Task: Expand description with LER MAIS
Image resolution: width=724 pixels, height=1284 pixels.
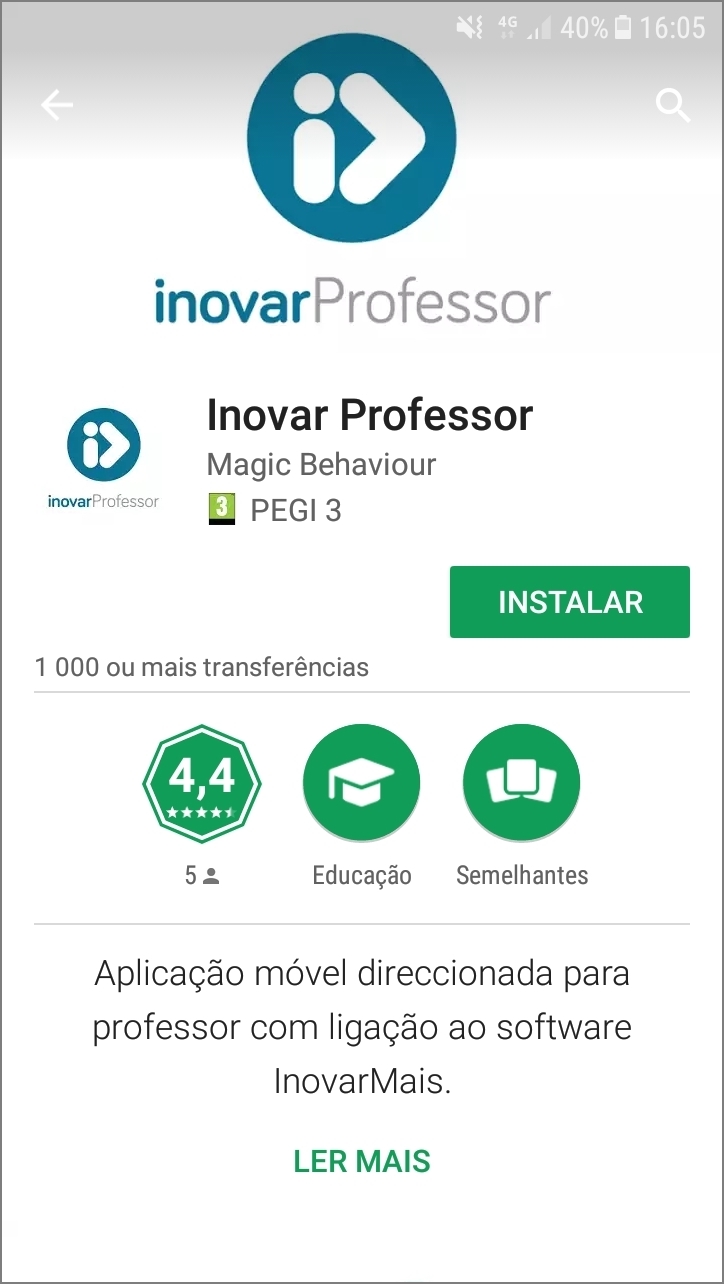Action: [362, 1161]
